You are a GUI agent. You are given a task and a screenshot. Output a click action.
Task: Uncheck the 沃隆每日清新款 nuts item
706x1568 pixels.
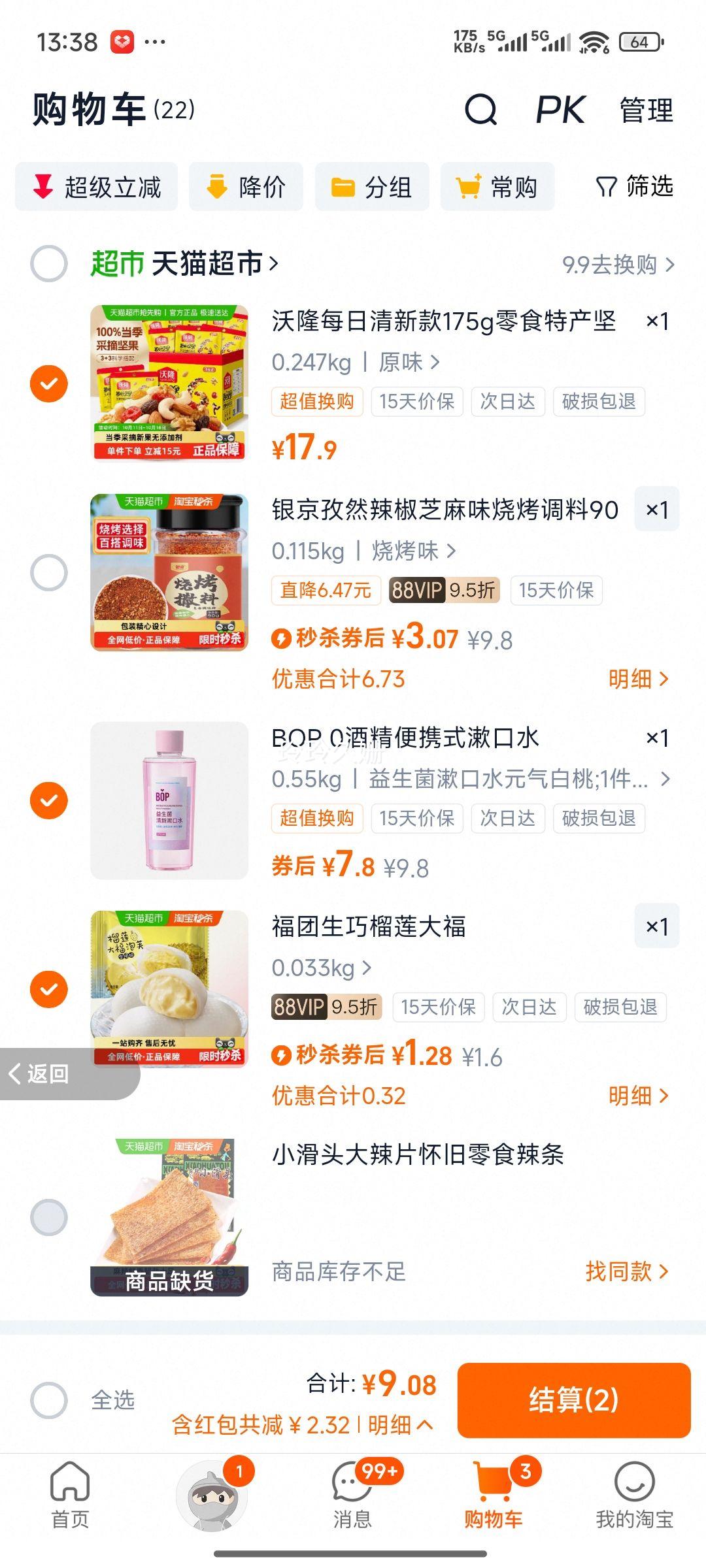[x=49, y=384]
